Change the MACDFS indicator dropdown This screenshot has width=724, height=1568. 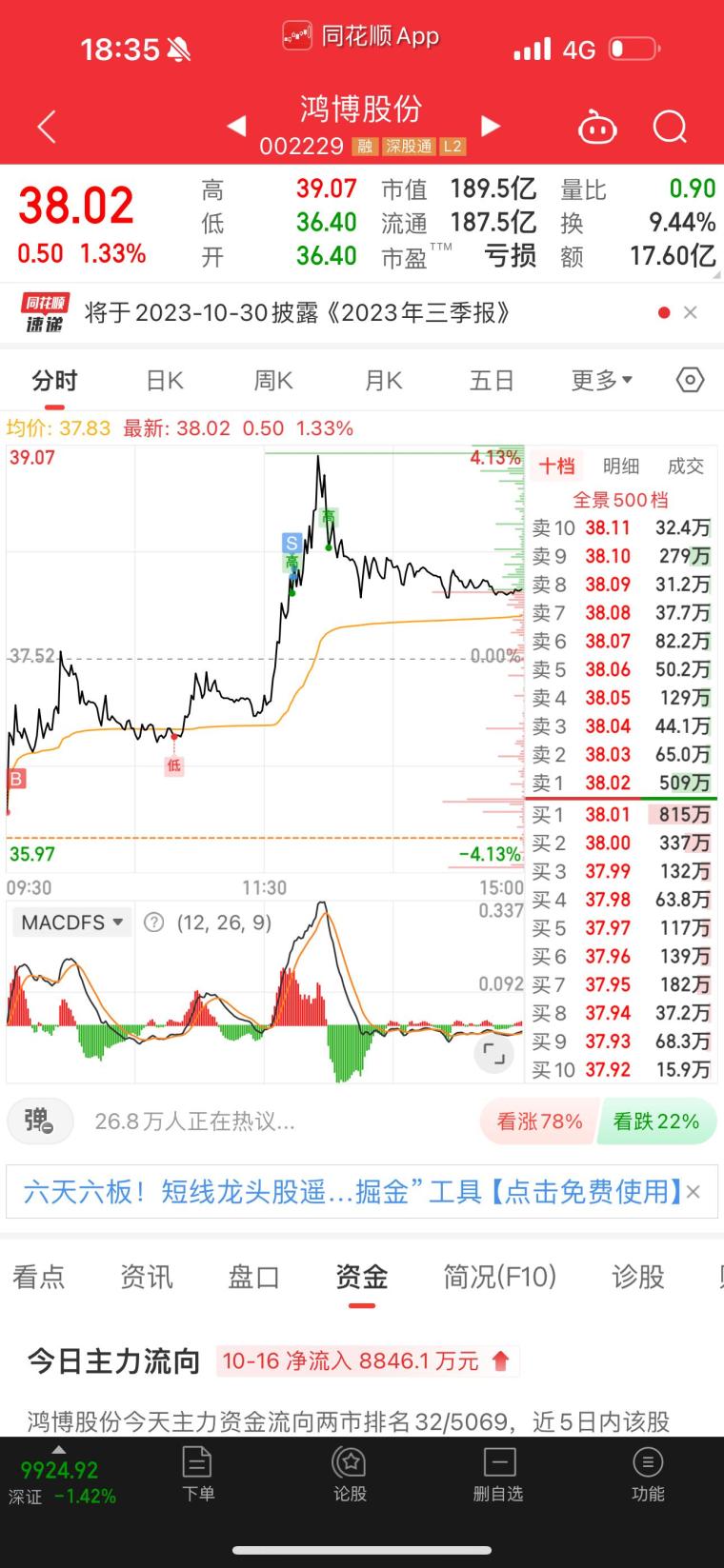tap(72, 923)
